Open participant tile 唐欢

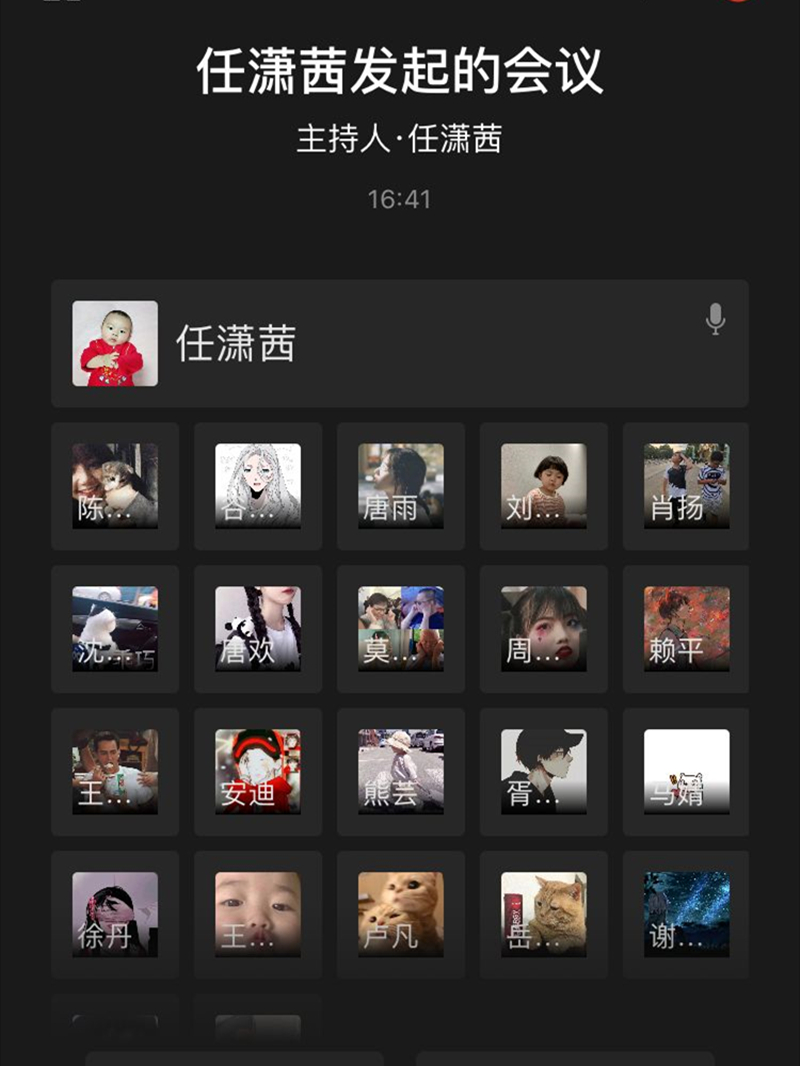pos(258,629)
